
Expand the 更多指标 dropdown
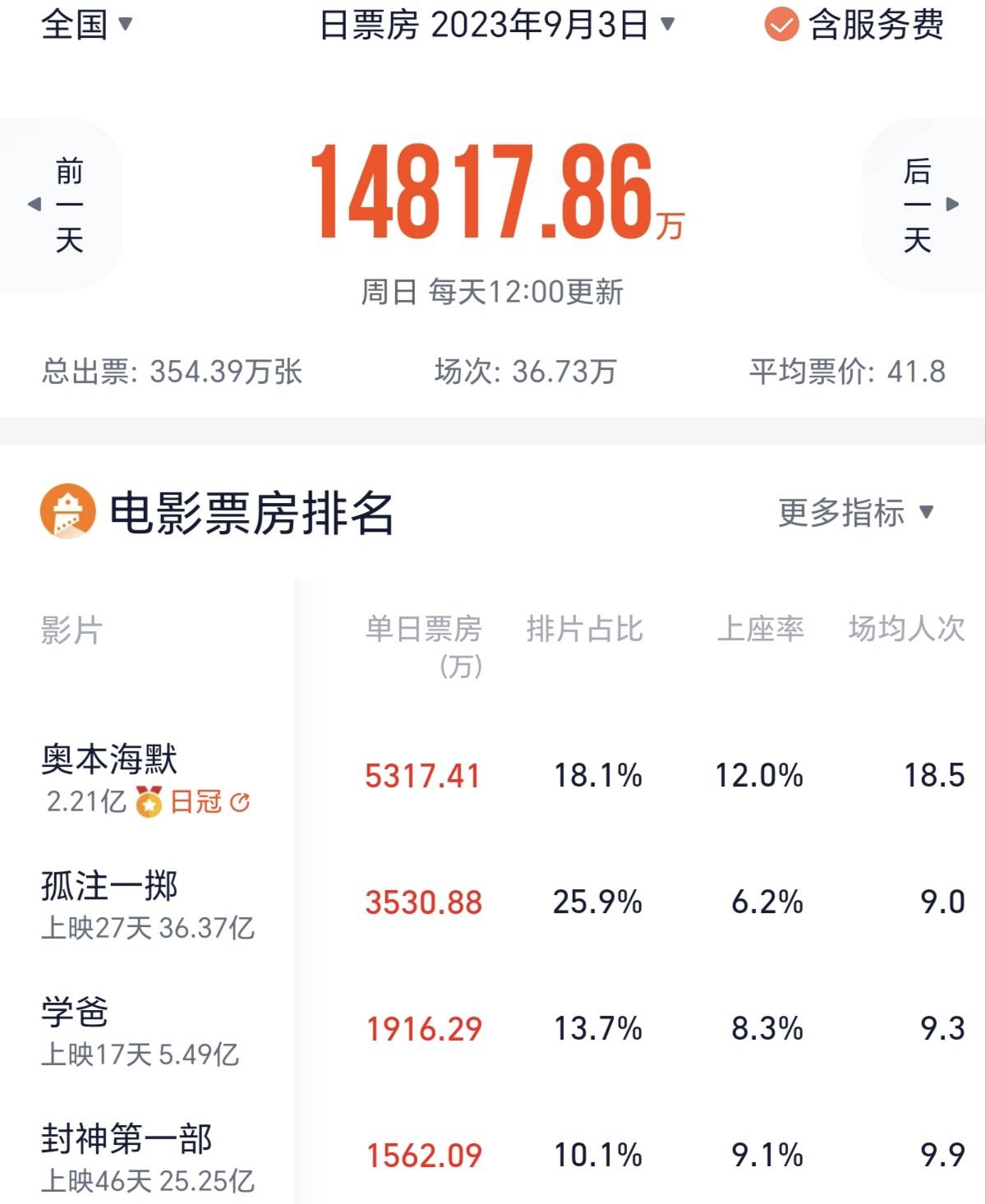[855, 513]
